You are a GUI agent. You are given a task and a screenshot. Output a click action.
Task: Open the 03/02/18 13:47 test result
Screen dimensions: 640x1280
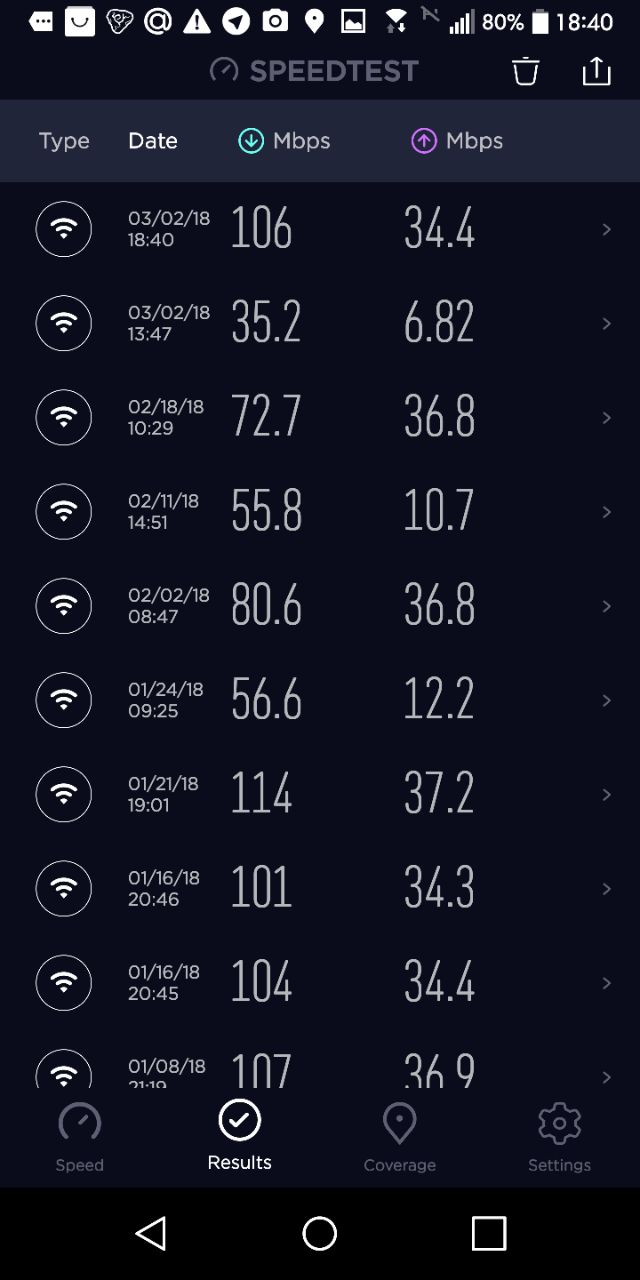[x=320, y=323]
